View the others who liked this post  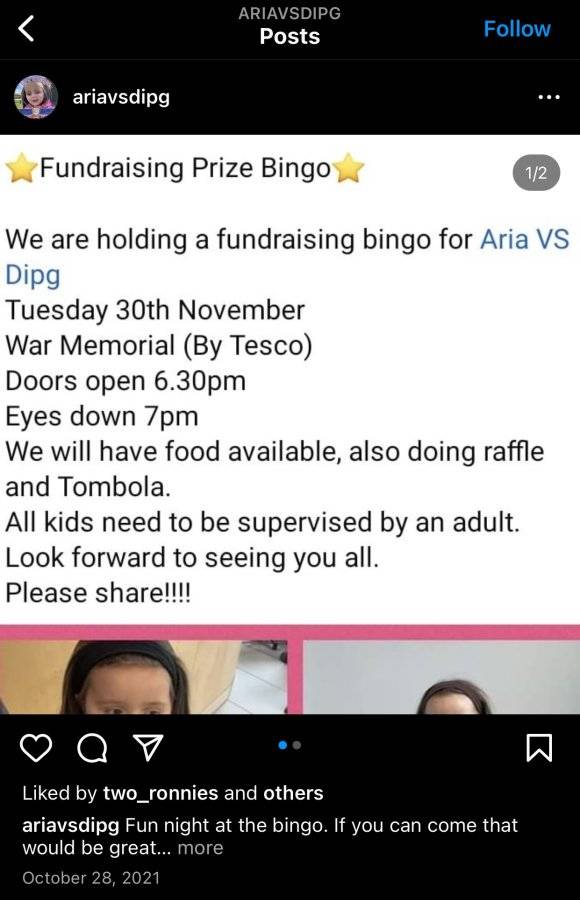pos(293,793)
